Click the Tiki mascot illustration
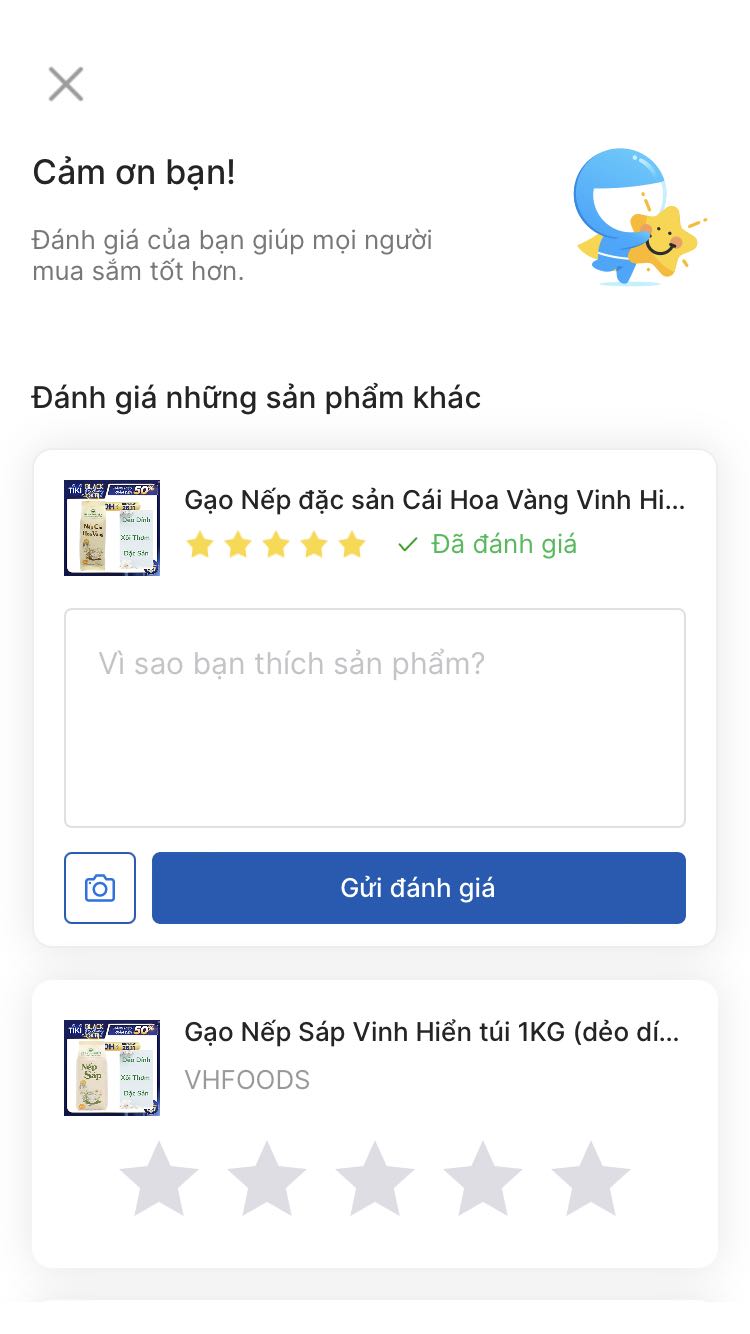Image resolution: width=750 pixels, height=1334 pixels. (x=640, y=215)
